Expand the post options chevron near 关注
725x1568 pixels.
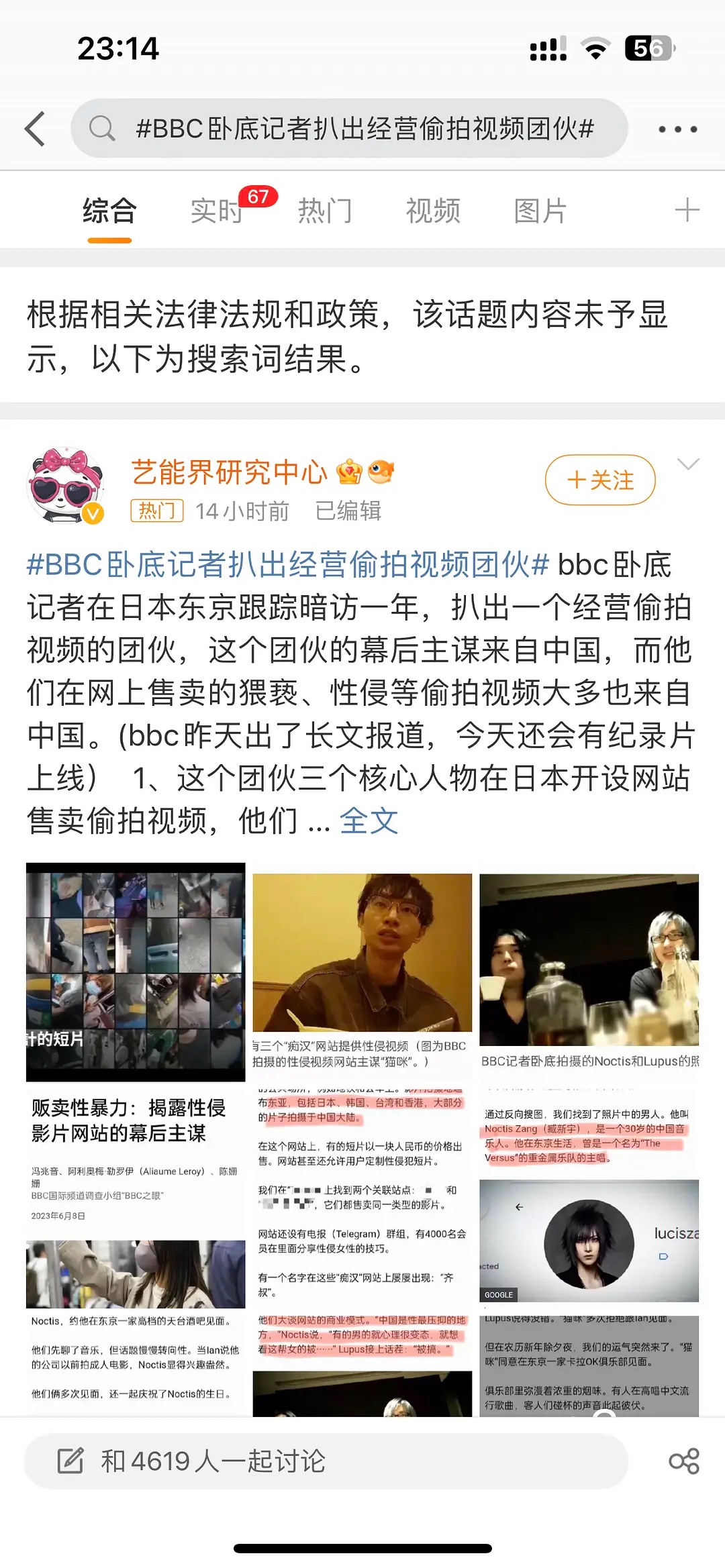pos(688,463)
